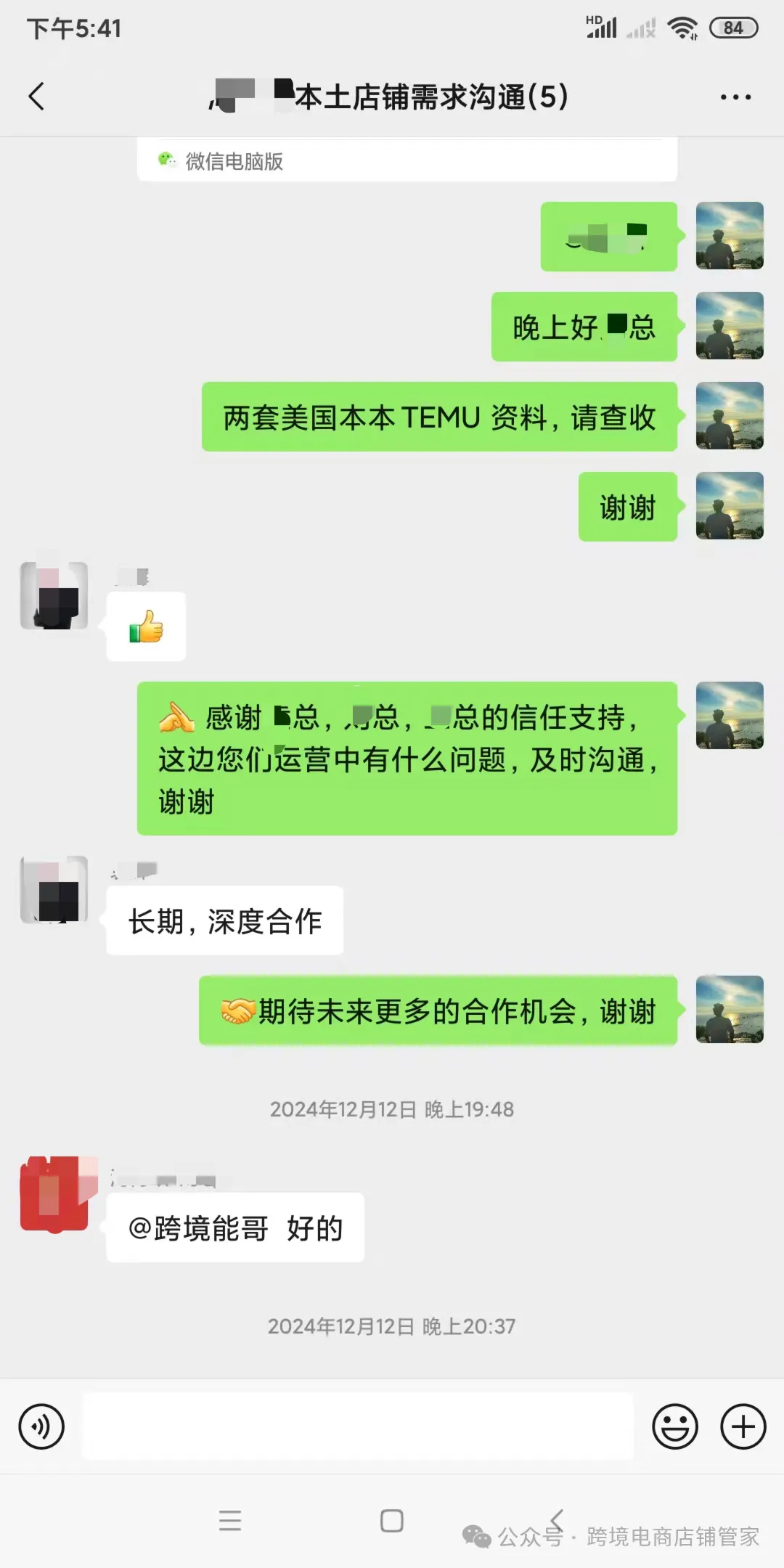Open the red avatar member's profile
Screen dimensions: 784x1568
coord(55,1194)
